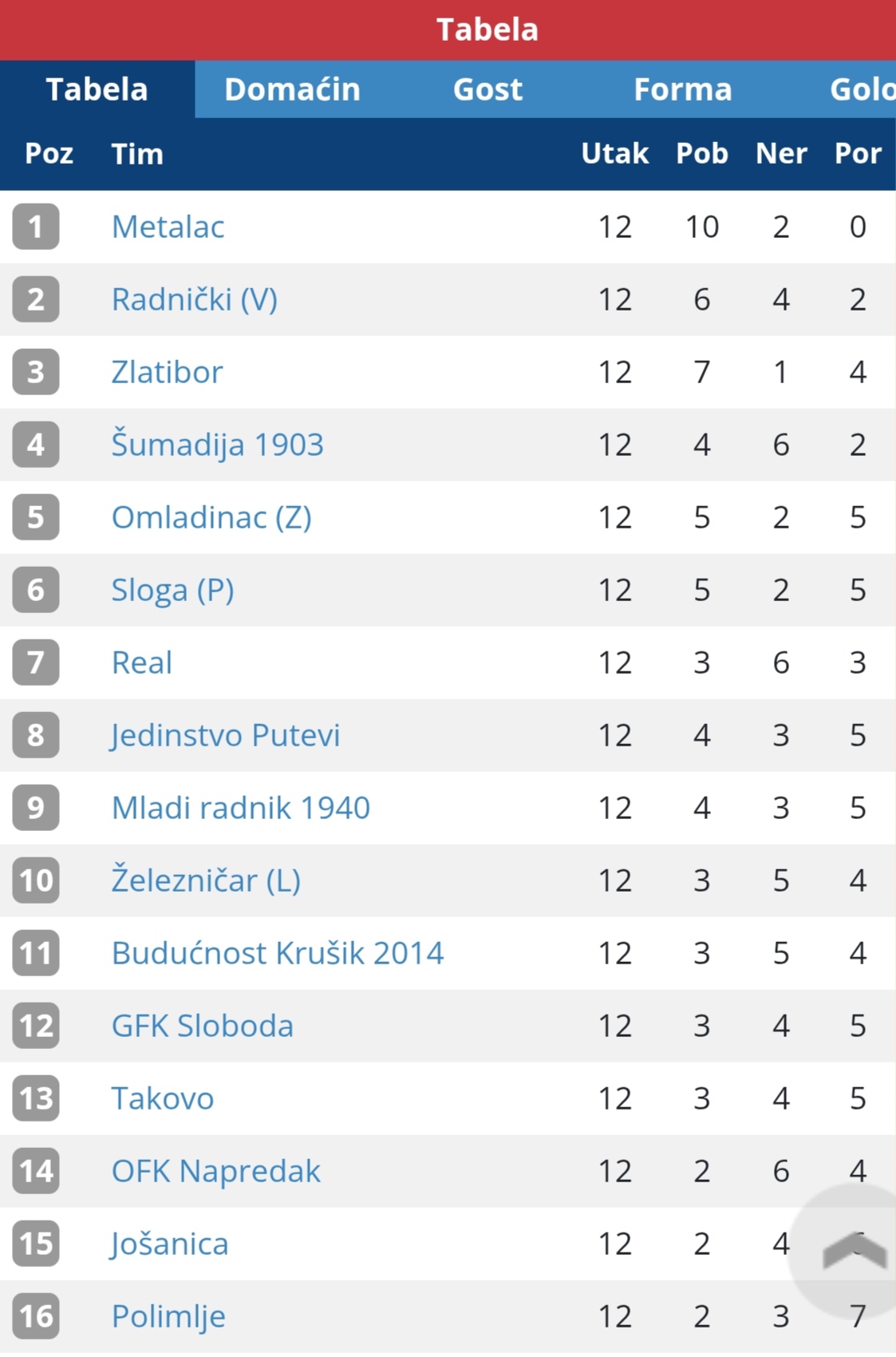Open the partially visible Golovi tab
Screen dimensions: 896x1357
(x=862, y=89)
